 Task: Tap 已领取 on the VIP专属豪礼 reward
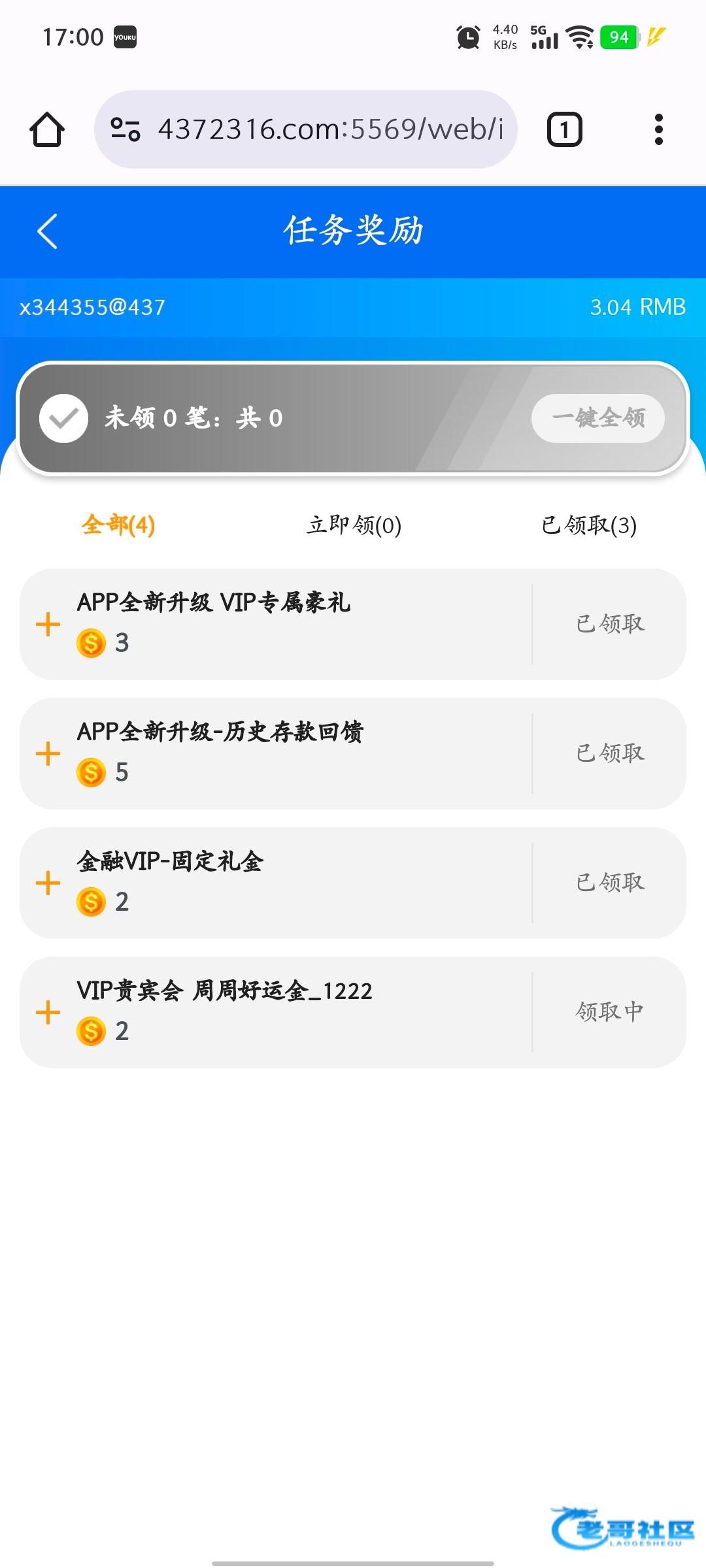[x=609, y=624]
